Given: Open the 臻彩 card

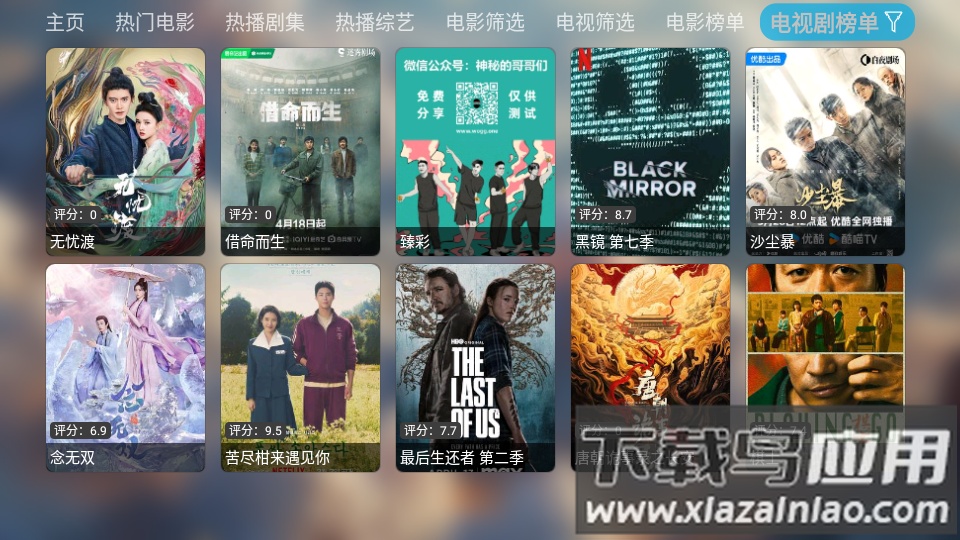Looking at the screenshot, I should click(475, 152).
